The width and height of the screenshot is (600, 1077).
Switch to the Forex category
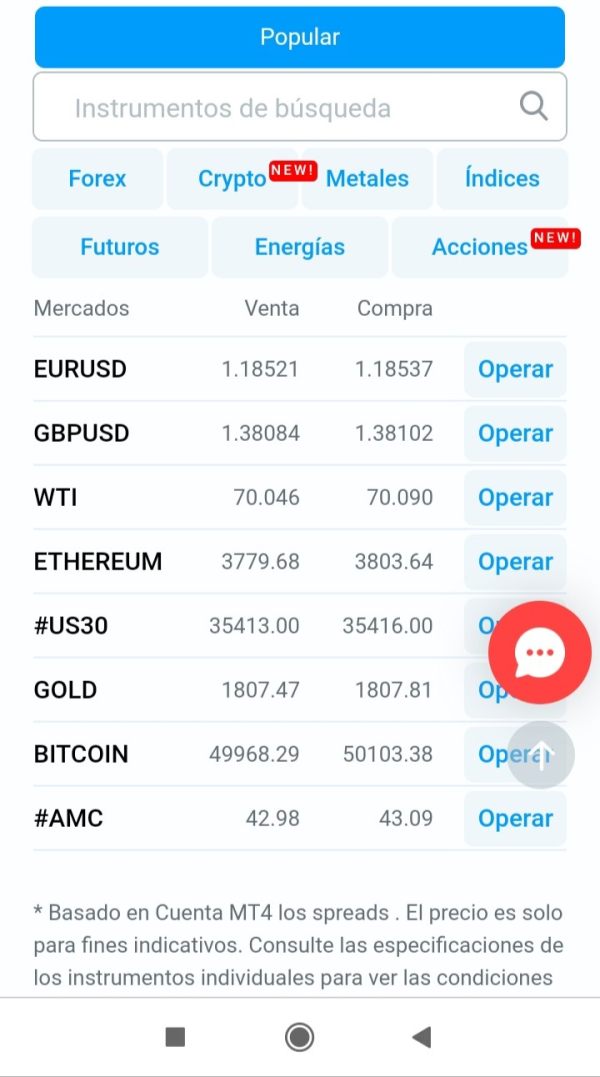tap(97, 179)
